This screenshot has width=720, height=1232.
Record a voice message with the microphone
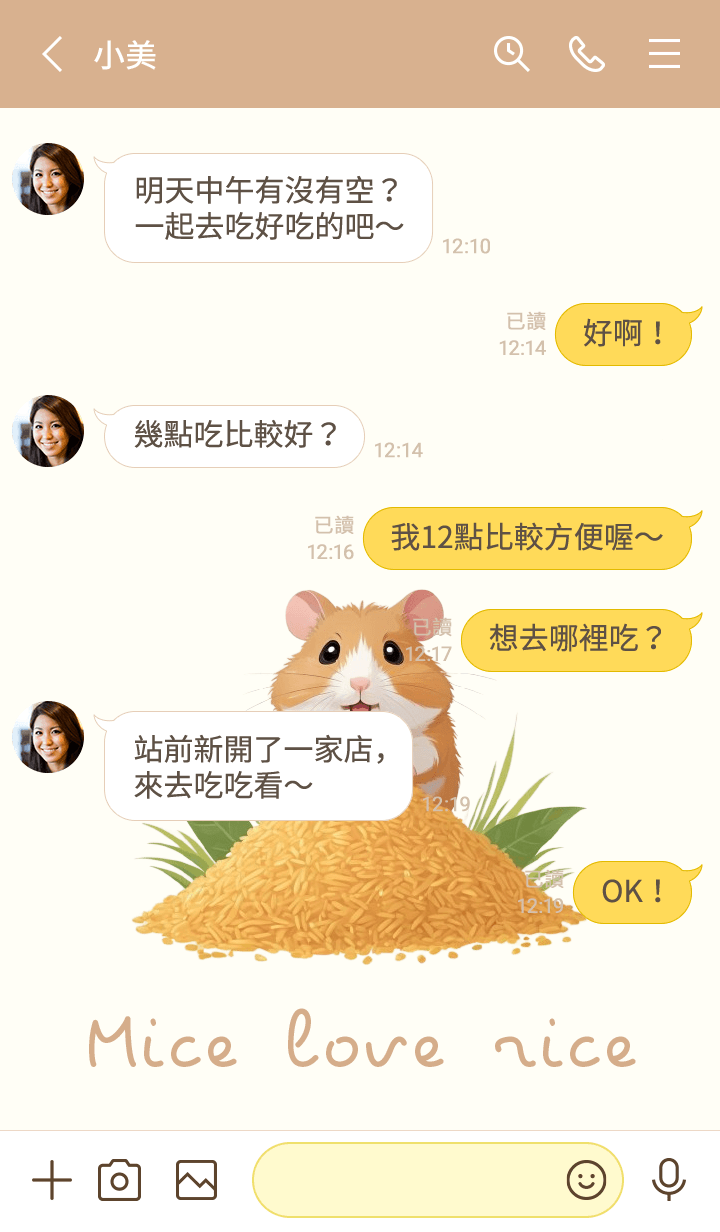click(x=668, y=1181)
